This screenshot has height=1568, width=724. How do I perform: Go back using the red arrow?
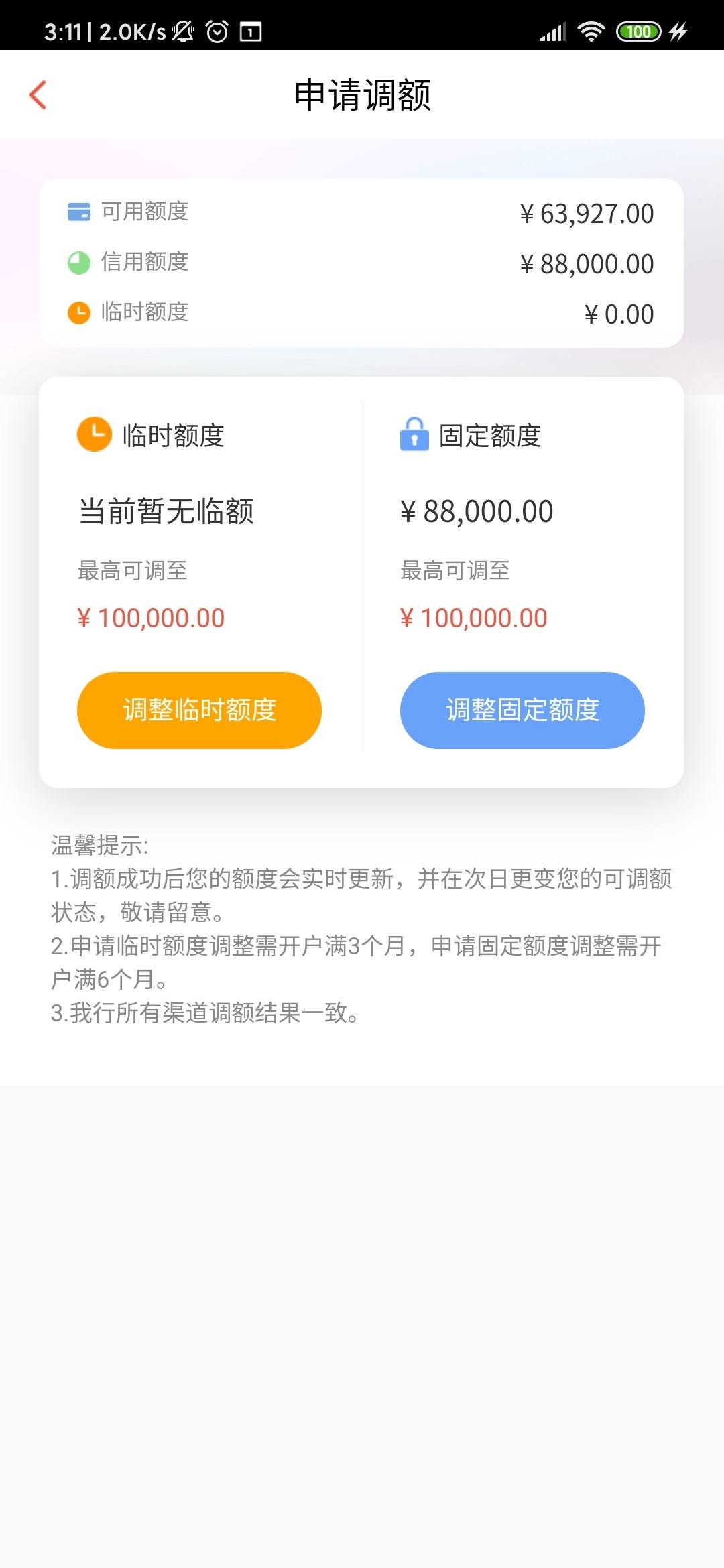click(38, 94)
